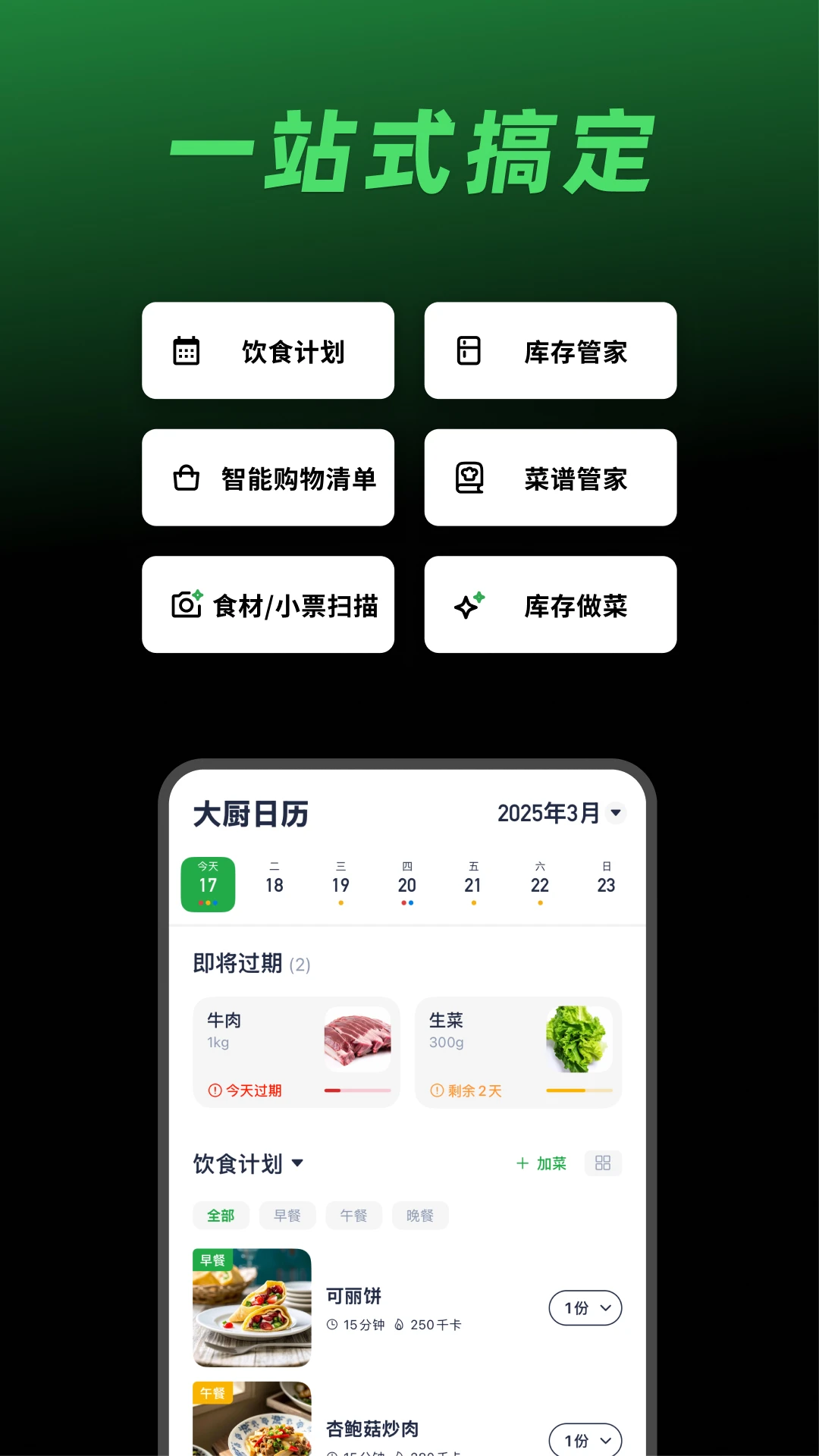Select date 20 in the calendar

pyautogui.click(x=407, y=883)
